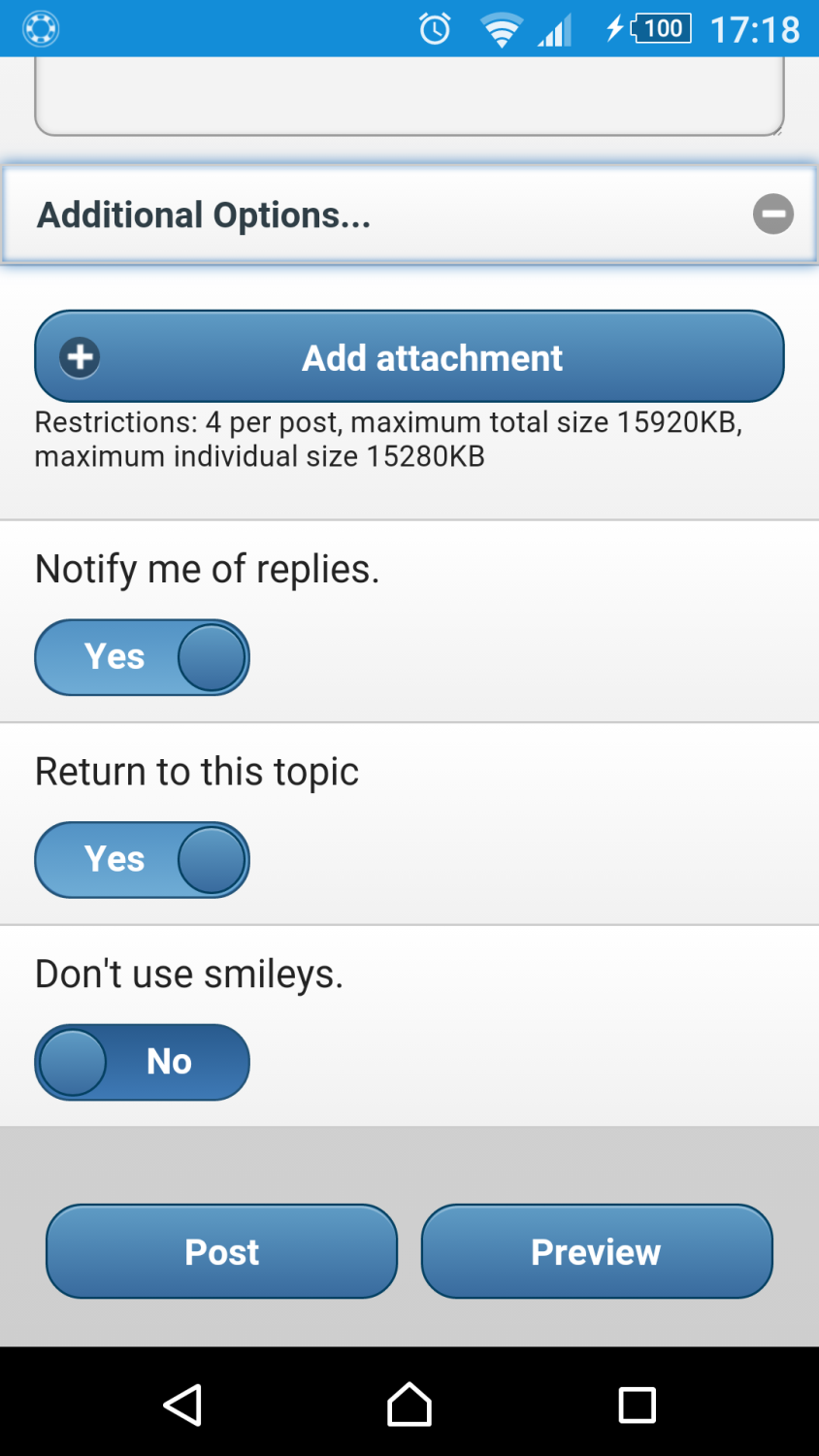This screenshot has height=1456, width=819.
Task: Preview the post before submitting
Action: pos(597,1251)
